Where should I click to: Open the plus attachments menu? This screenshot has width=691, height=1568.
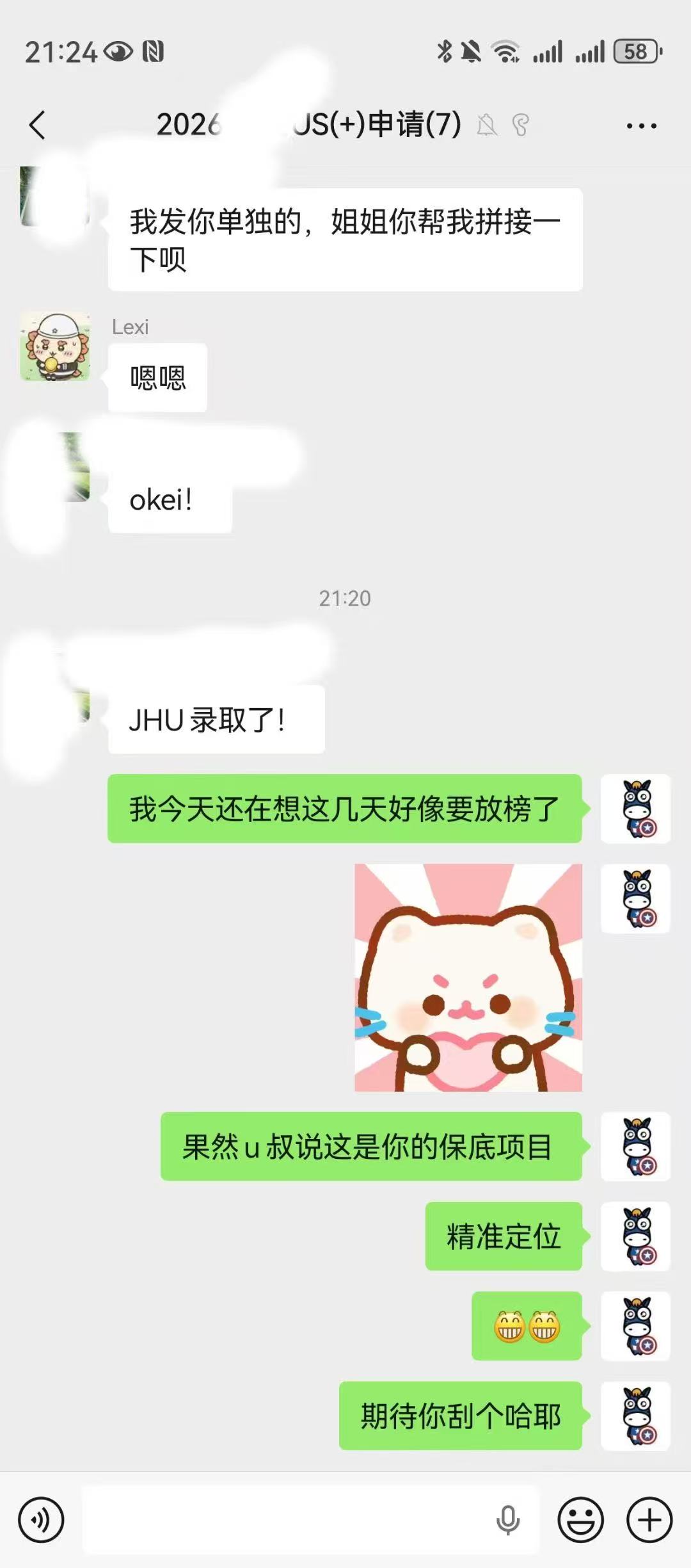[x=649, y=1520]
